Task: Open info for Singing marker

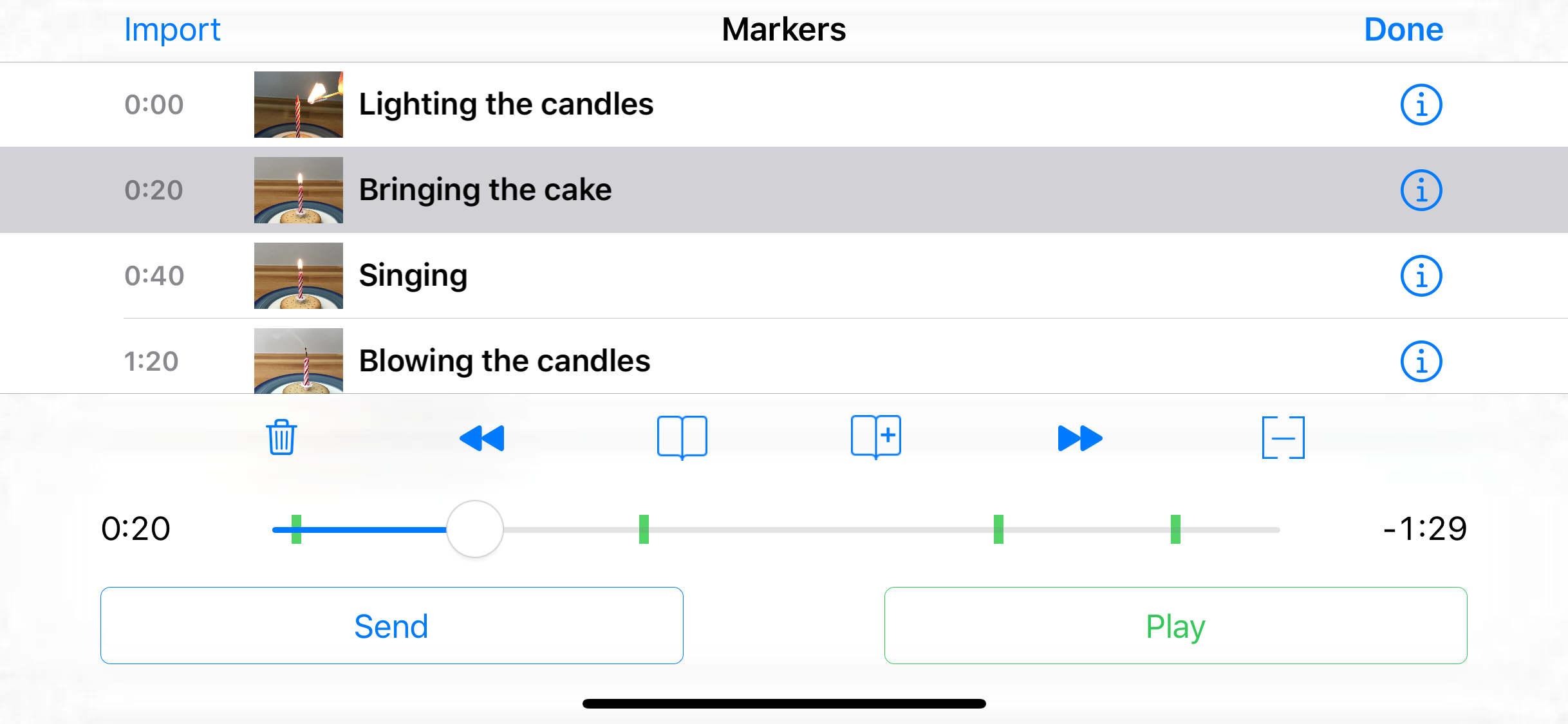Action: [x=1421, y=275]
